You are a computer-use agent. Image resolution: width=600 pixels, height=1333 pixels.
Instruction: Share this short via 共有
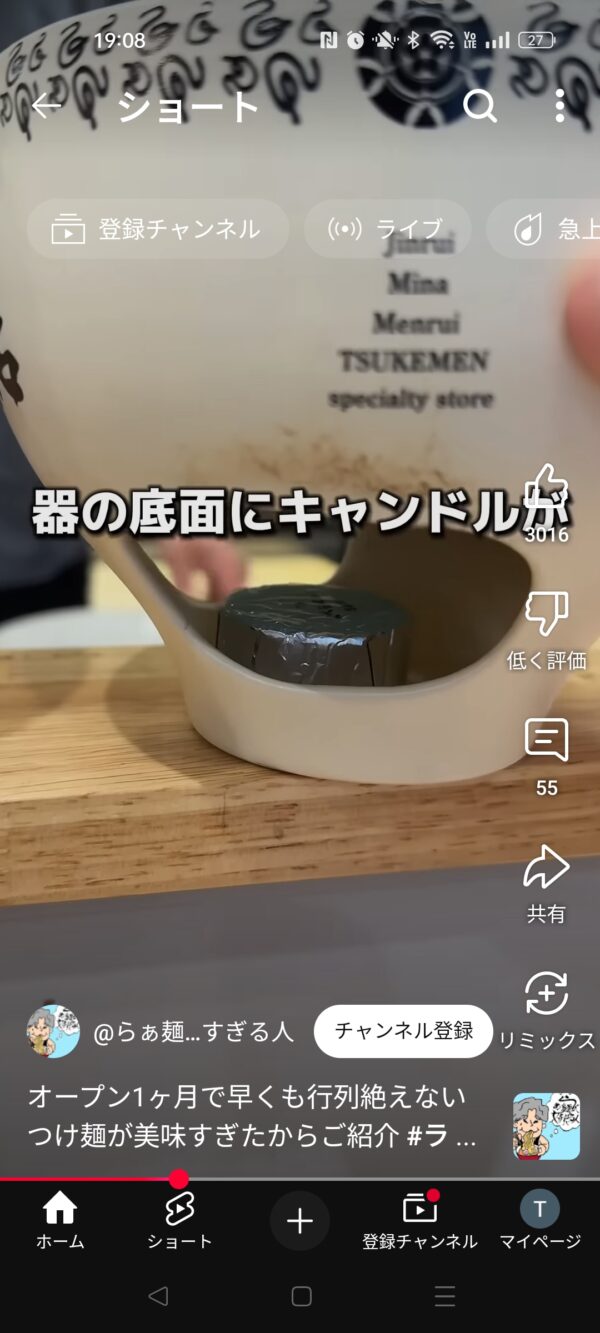point(546,868)
